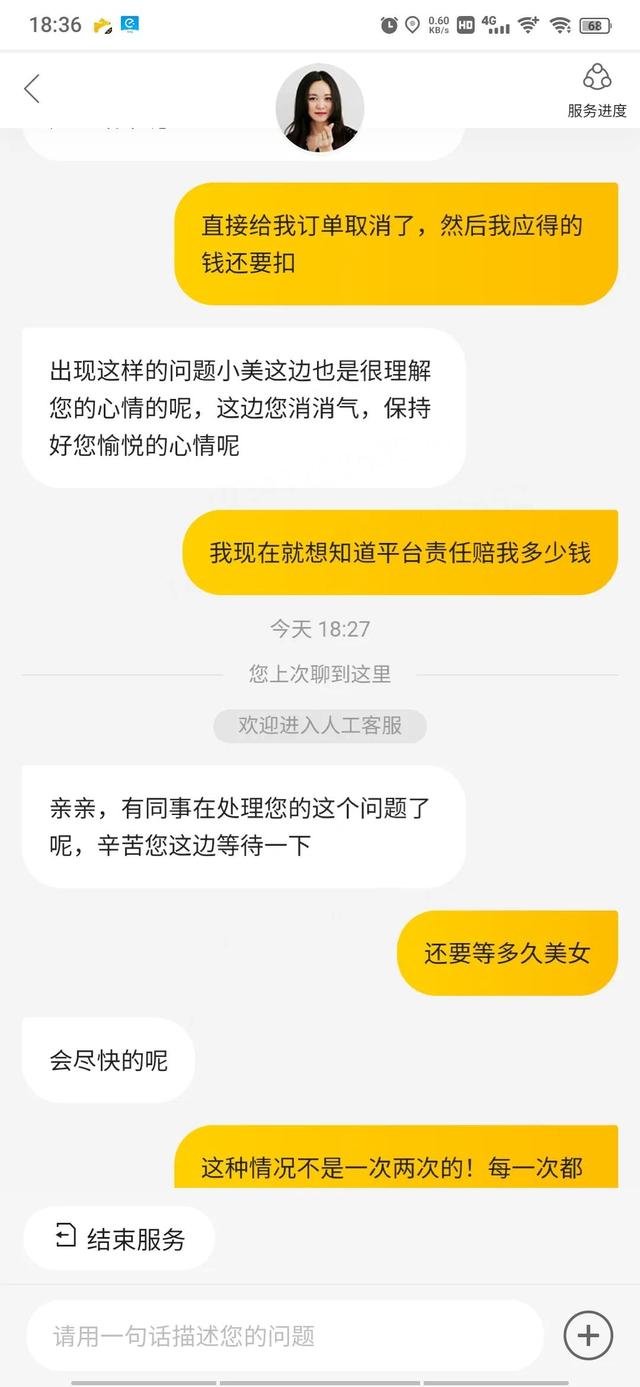Open 服务进度 service progress
Image resolution: width=640 pixels, height=1387 pixels.
[x=597, y=91]
